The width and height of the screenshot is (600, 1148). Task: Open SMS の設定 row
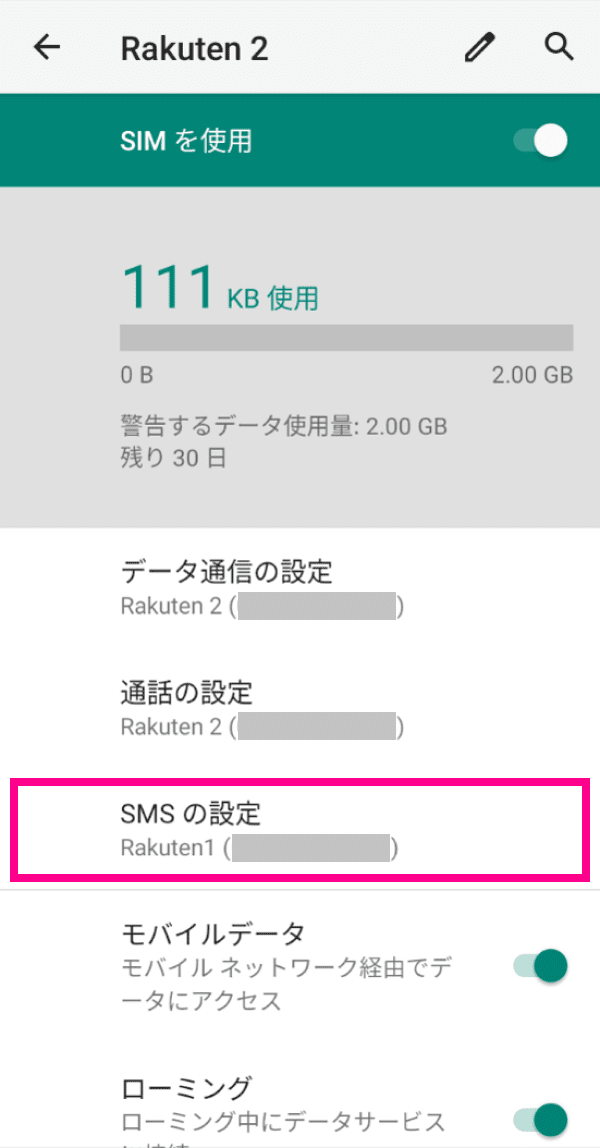click(x=300, y=828)
